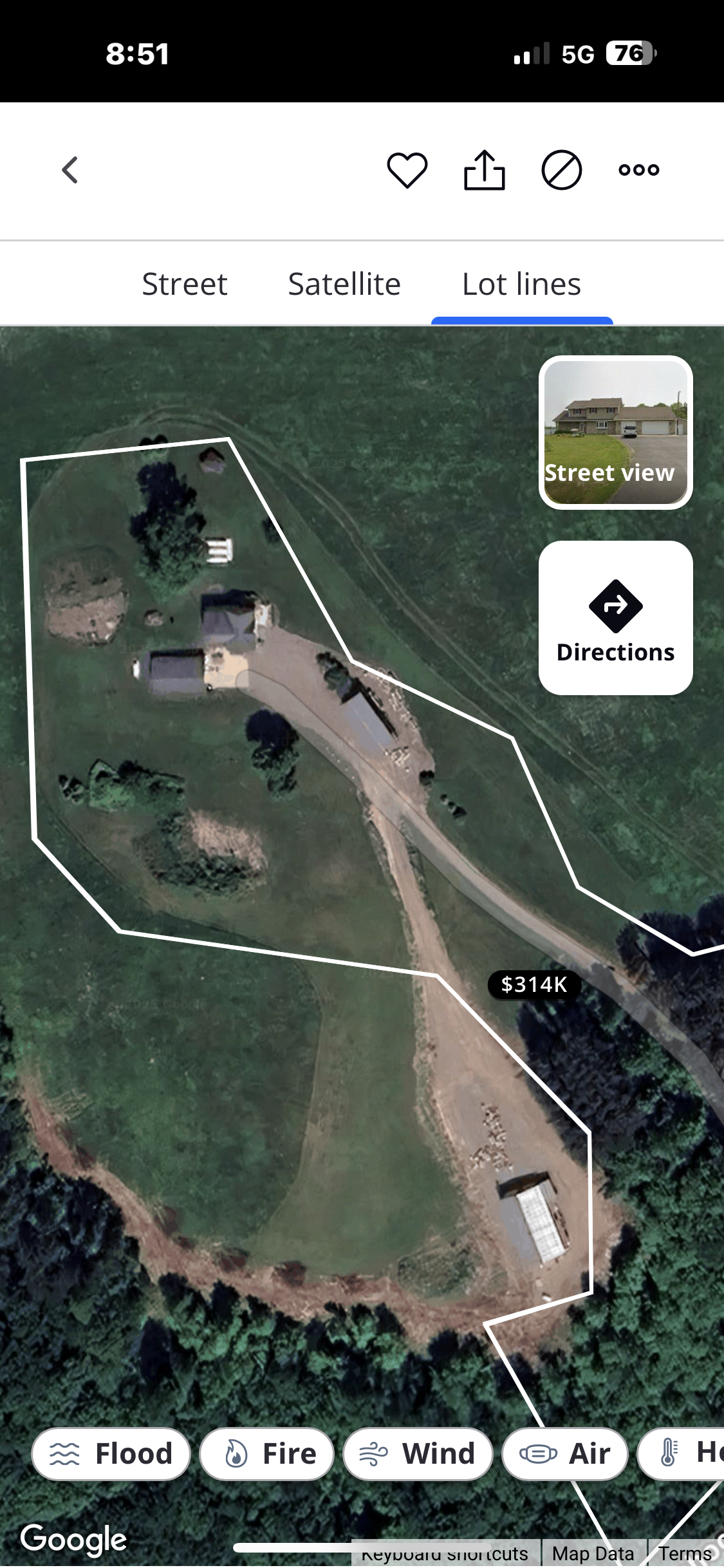The width and height of the screenshot is (724, 1568).
Task: Open the three-dot overflow menu
Action: pyautogui.click(x=638, y=171)
